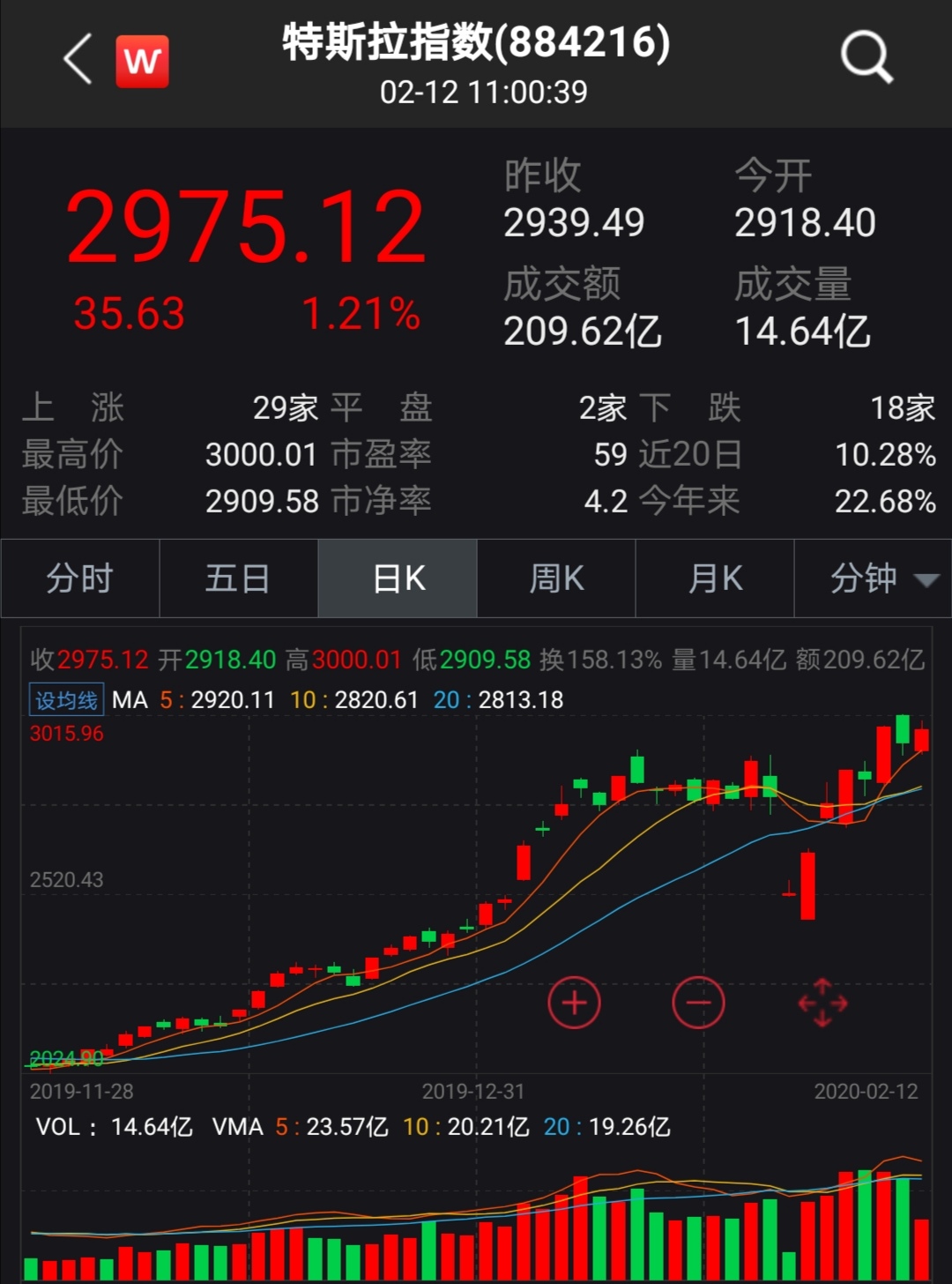Open the 月K monthly candlestick view

click(714, 579)
